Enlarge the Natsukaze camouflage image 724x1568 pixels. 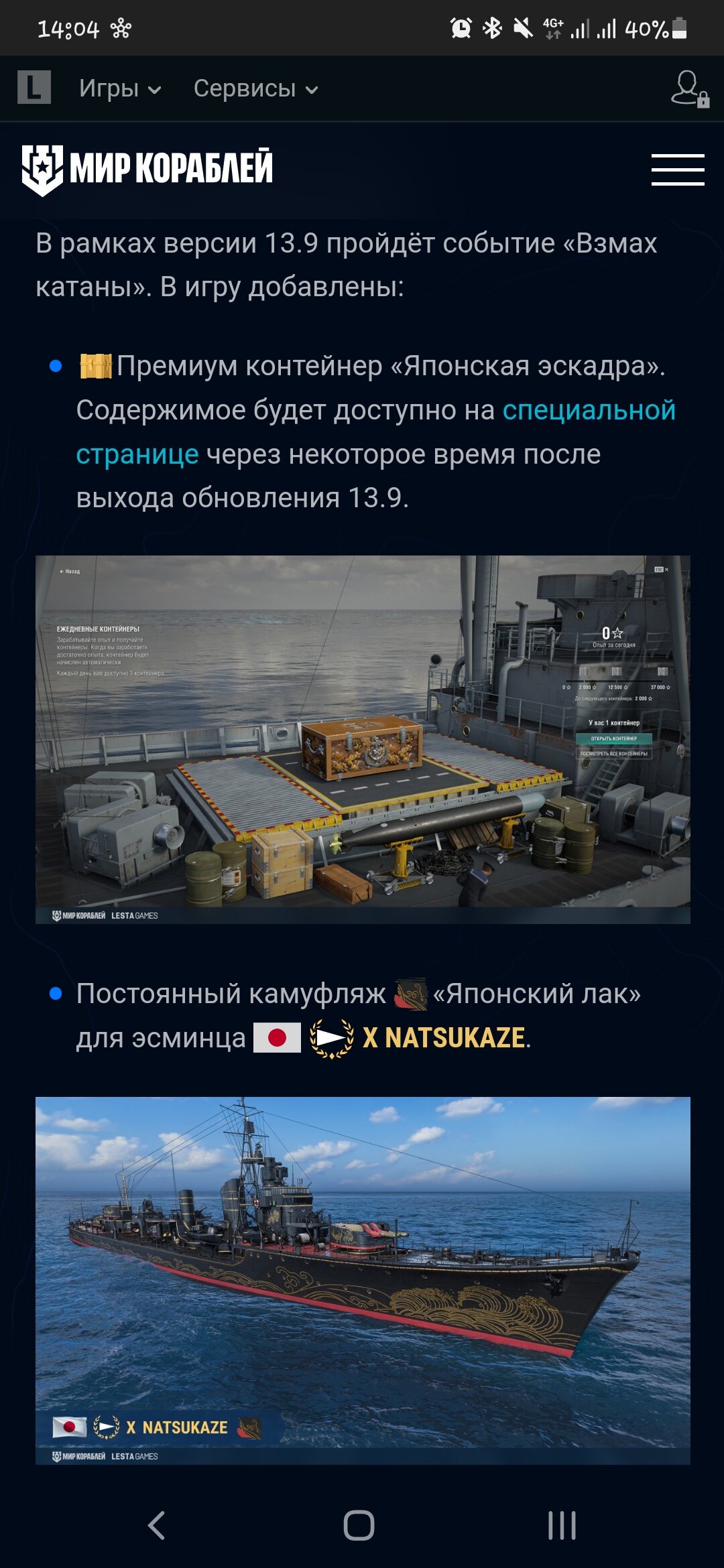tap(363, 1281)
